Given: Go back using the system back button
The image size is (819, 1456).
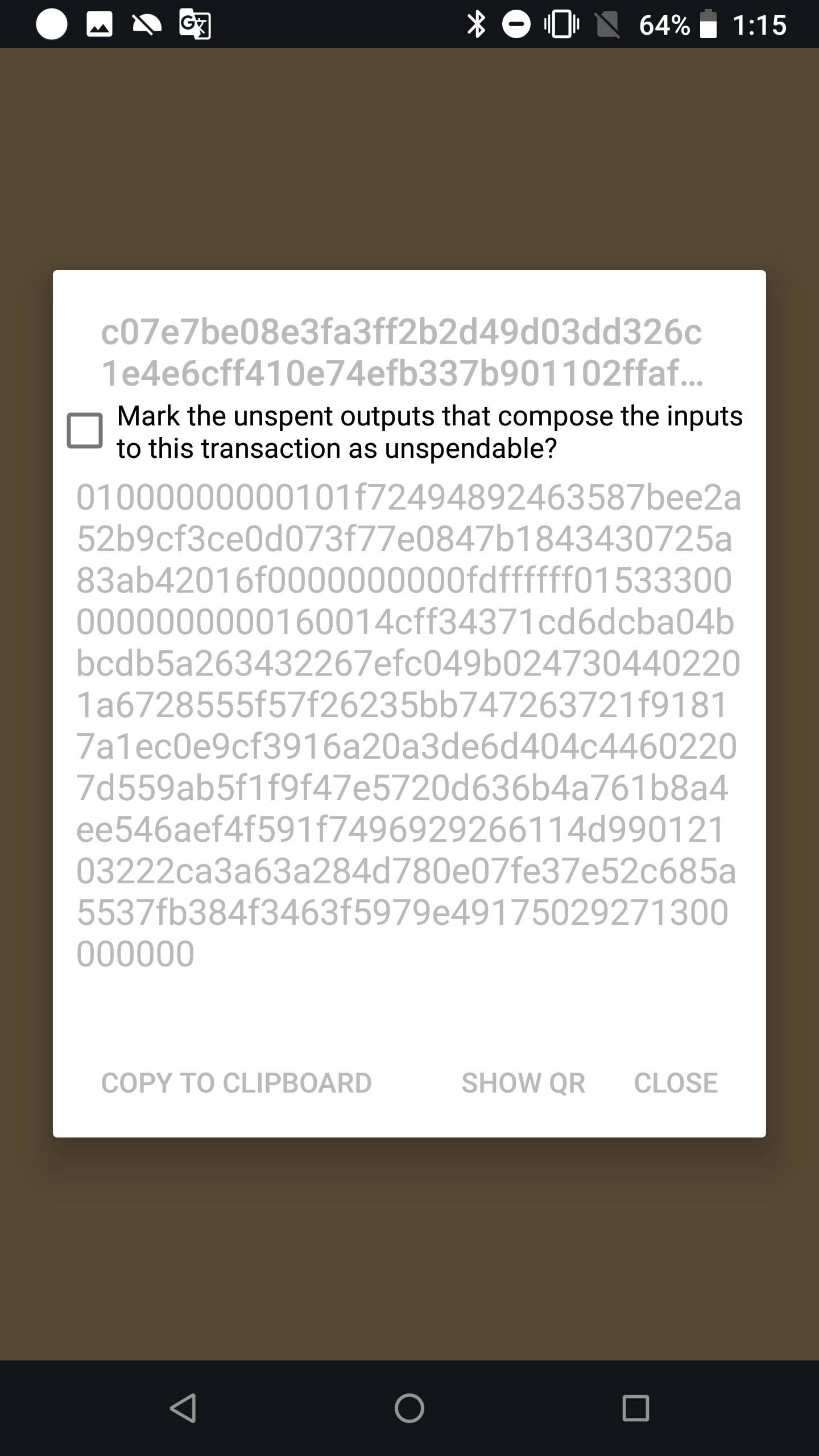Looking at the screenshot, I should tap(183, 1408).
